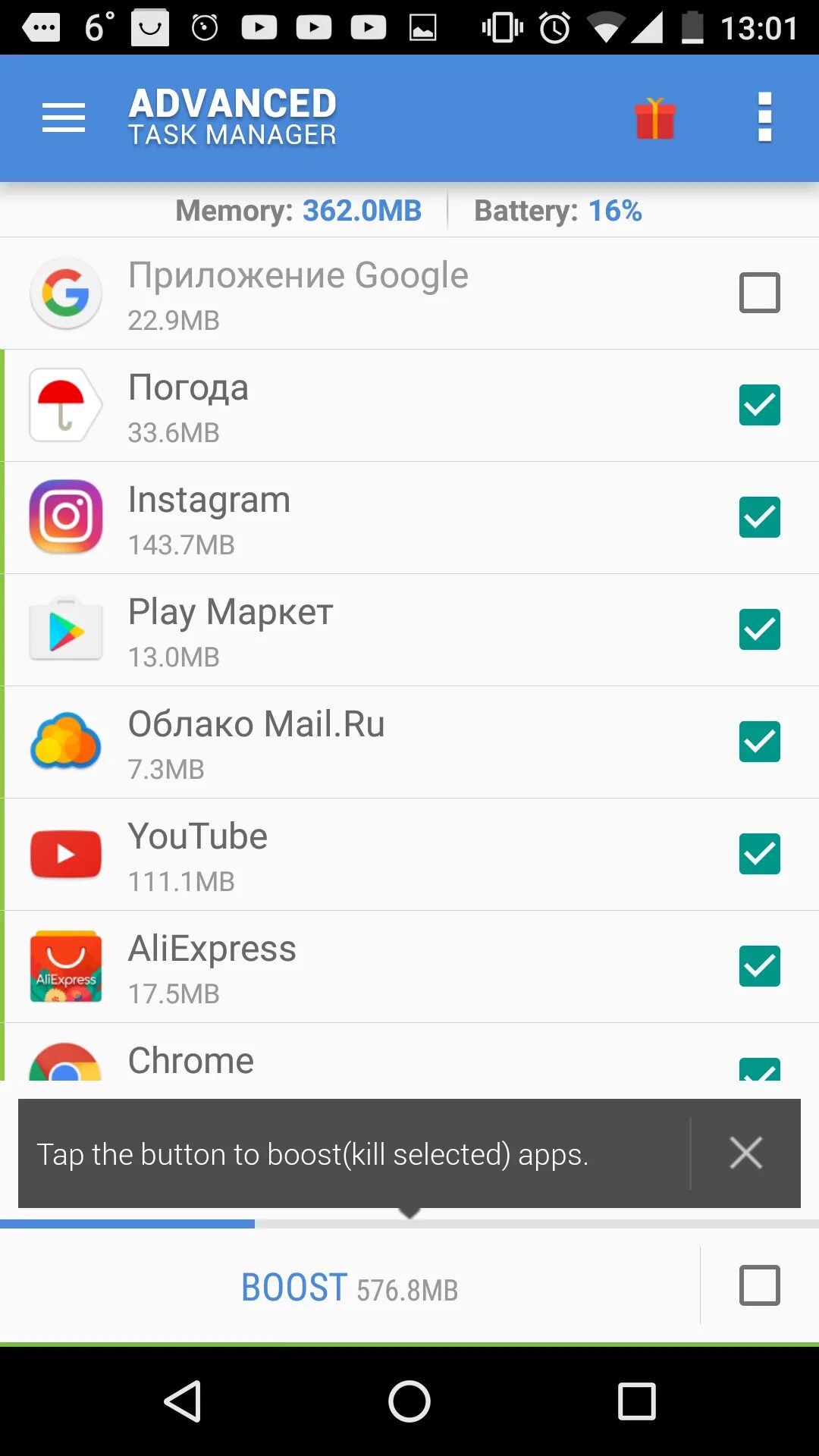Deselect YouTube from the kill list
This screenshot has width=819, height=1456.
tap(759, 854)
